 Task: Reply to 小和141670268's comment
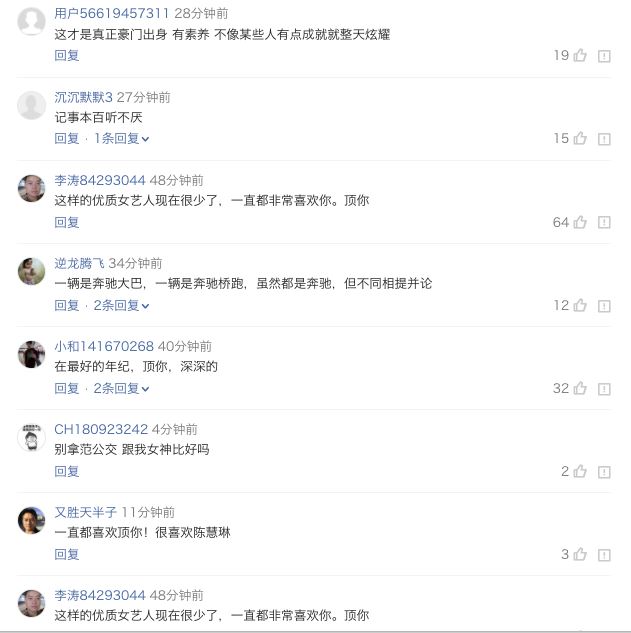[66, 388]
